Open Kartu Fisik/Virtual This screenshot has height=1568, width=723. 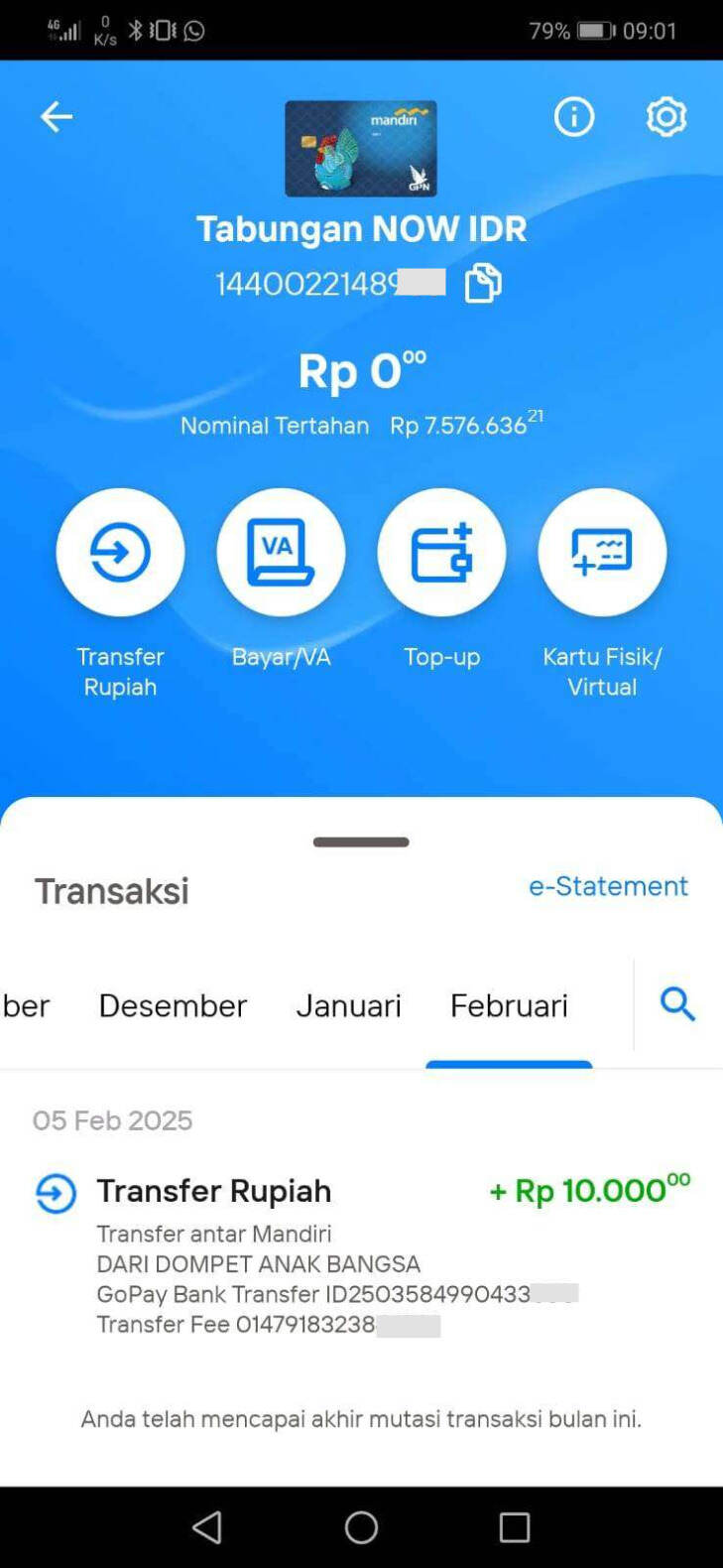[602, 552]
